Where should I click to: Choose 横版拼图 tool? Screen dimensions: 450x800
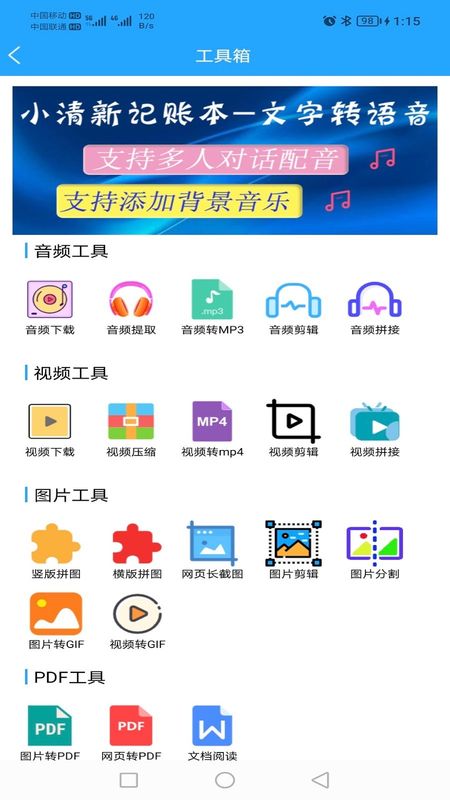point(137,551)
